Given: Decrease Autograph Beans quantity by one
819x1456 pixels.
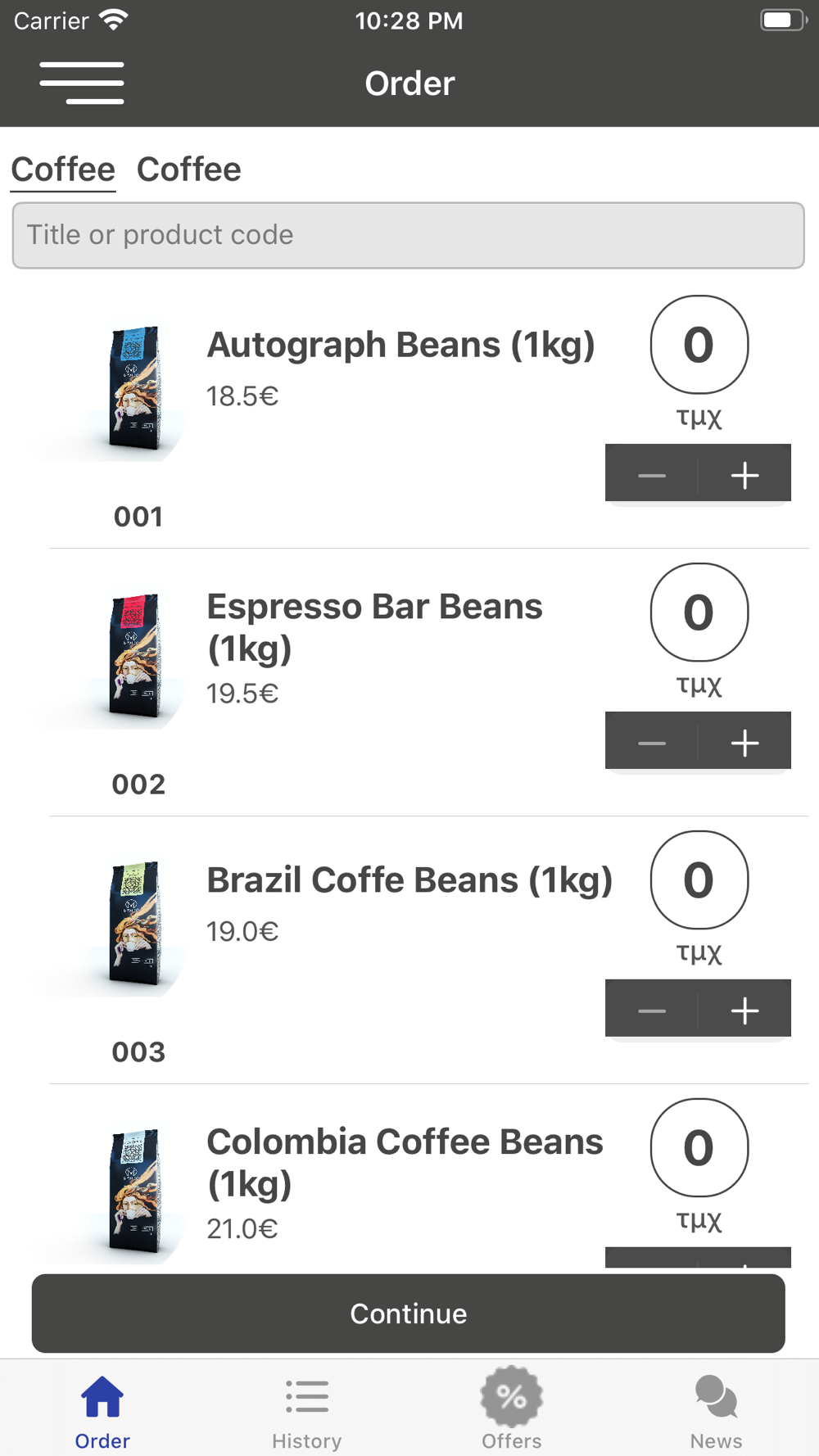Looking at the screenshot, I should coord(652,474).
